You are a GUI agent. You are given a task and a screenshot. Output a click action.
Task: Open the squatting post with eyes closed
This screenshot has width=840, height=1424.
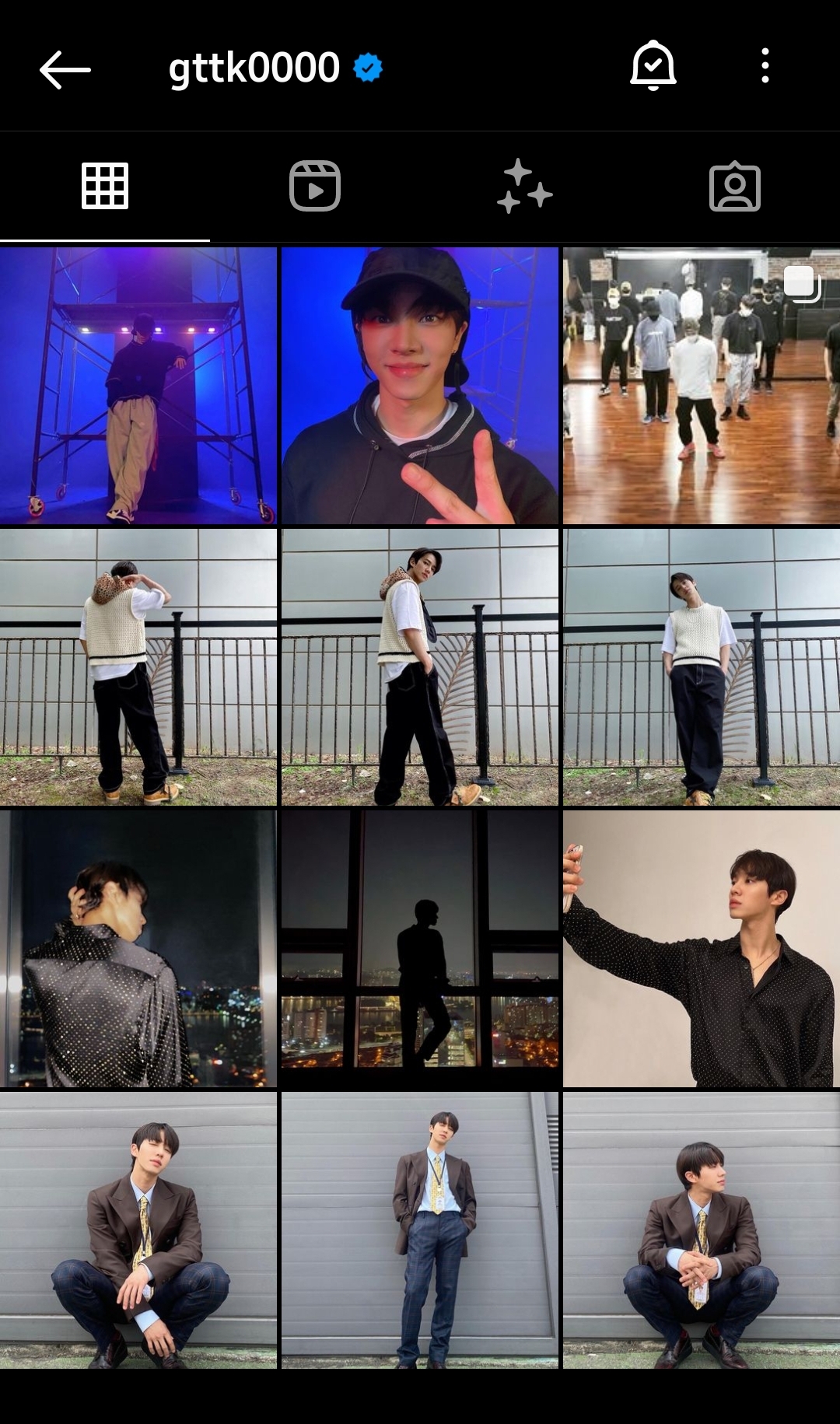point(138,1230)
